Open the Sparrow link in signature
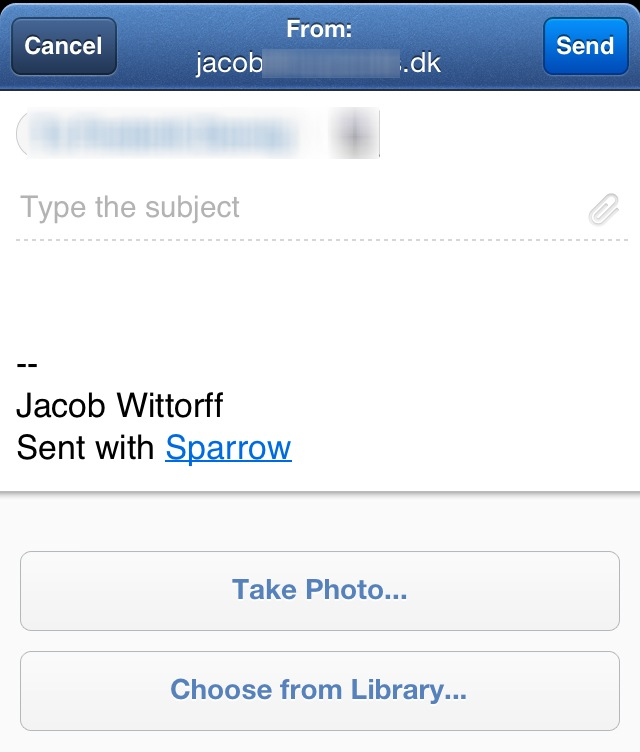The width and height of the screenshot is (640, 752). click(x=228, y=447)
